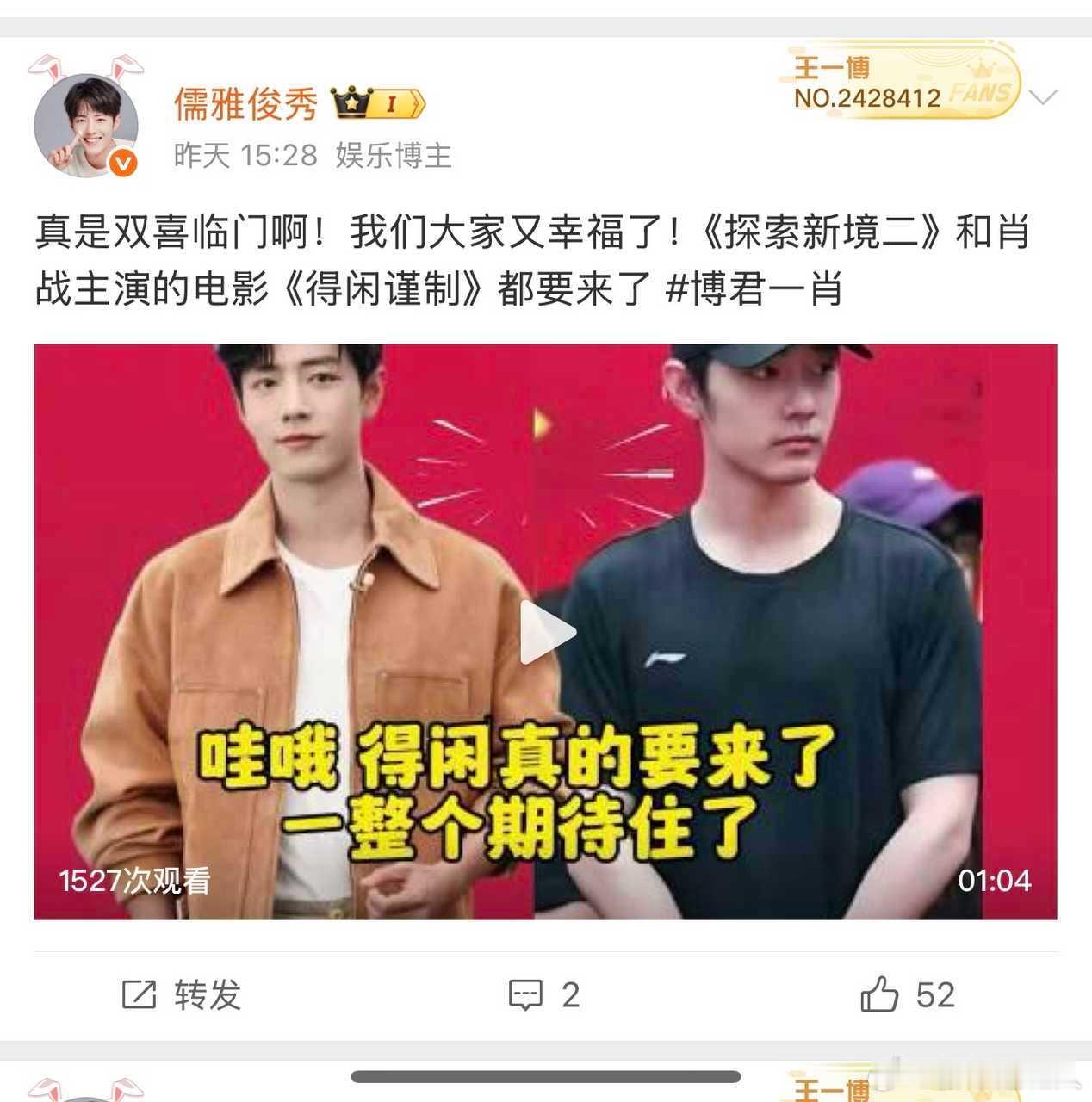1092x1102 pixels.
Task: Play the video with the center play button
Action: (546, 631)
